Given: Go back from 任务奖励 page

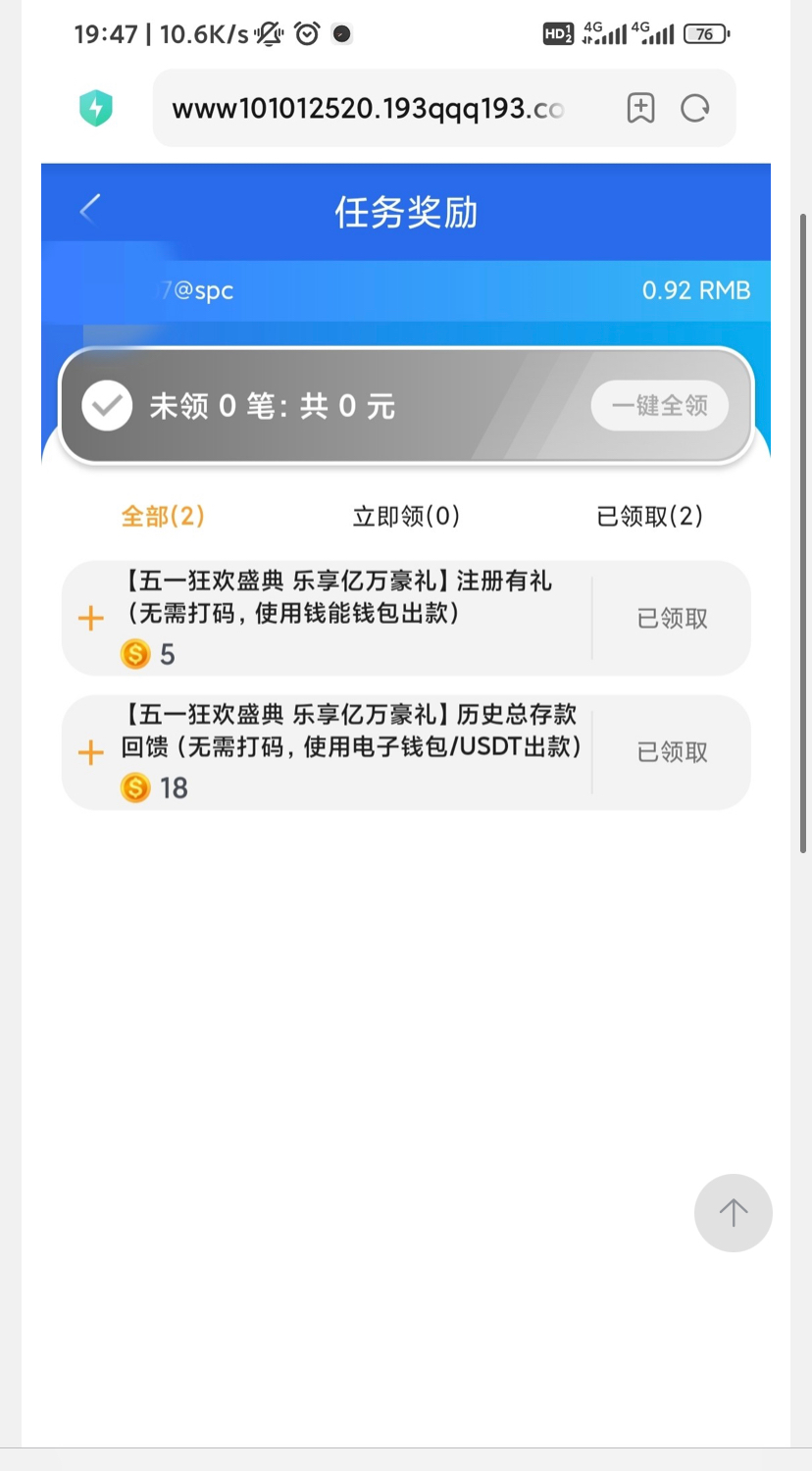Looking at the screenshot, I should (90, 209).
